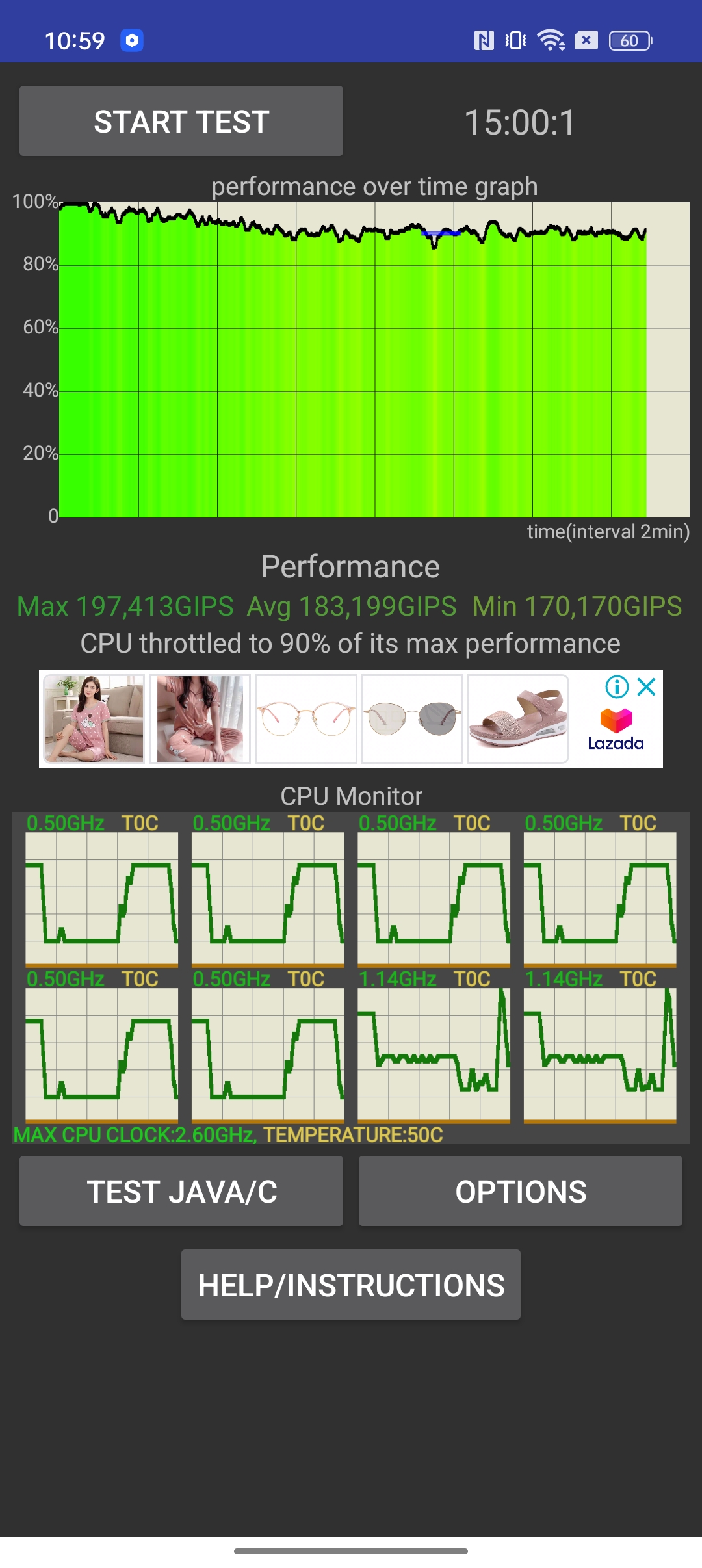The image size is (702, 1568).
Task: Close the Lazada ad banner
Action: (x=647, y=686)
